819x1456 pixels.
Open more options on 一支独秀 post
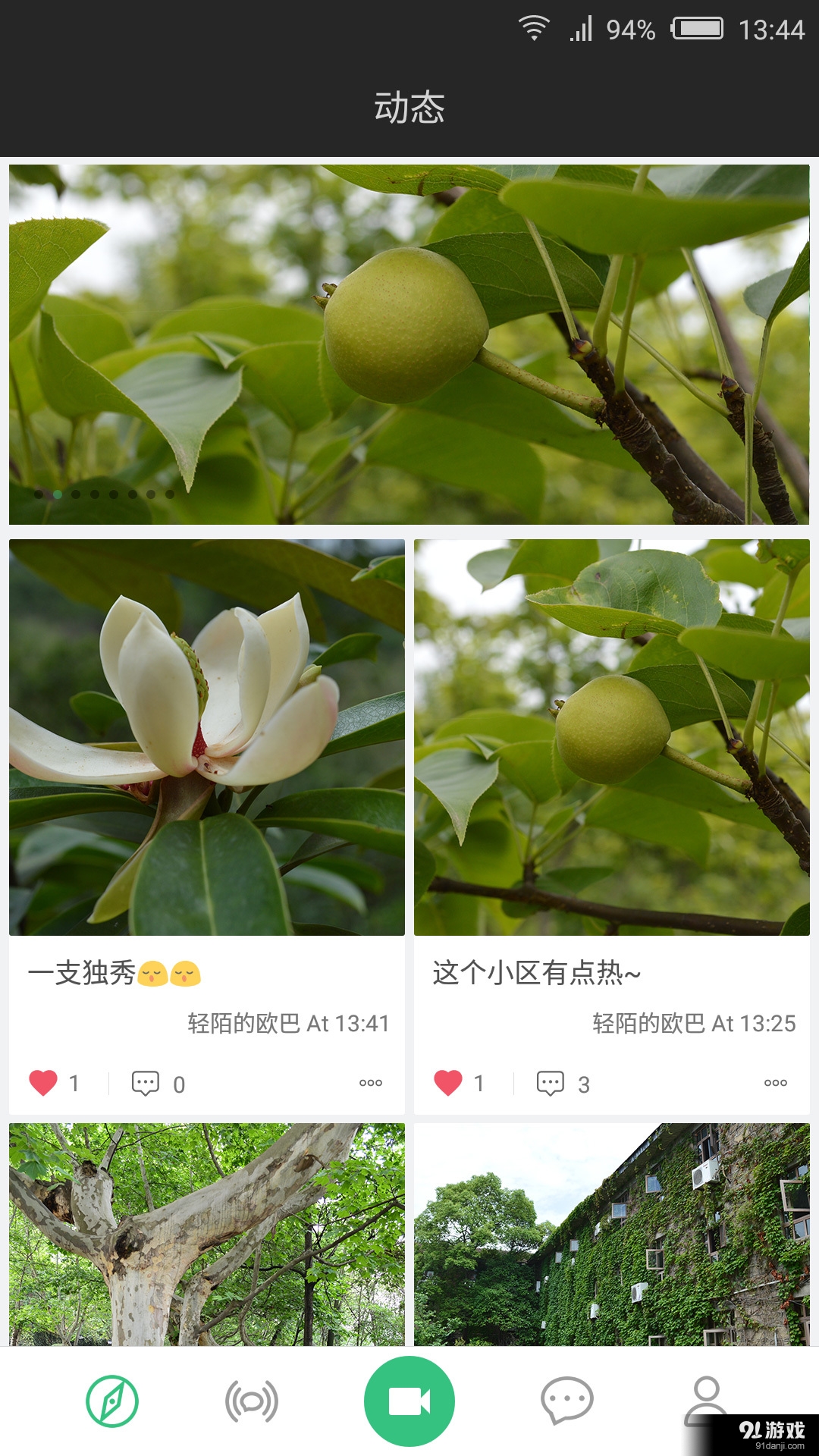point(370,1083)
